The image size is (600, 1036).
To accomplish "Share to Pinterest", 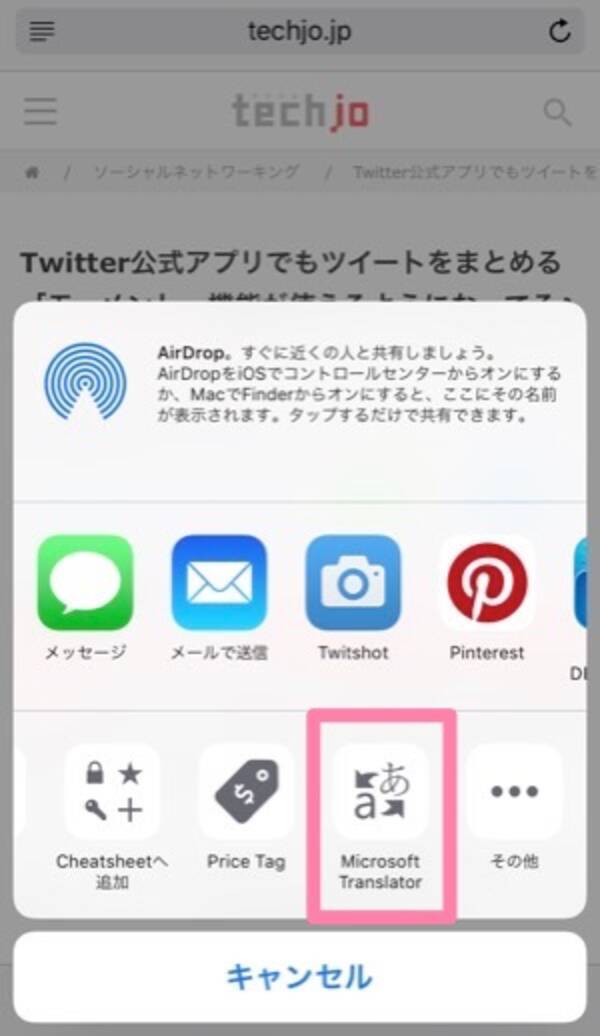I will pos(487,583).
